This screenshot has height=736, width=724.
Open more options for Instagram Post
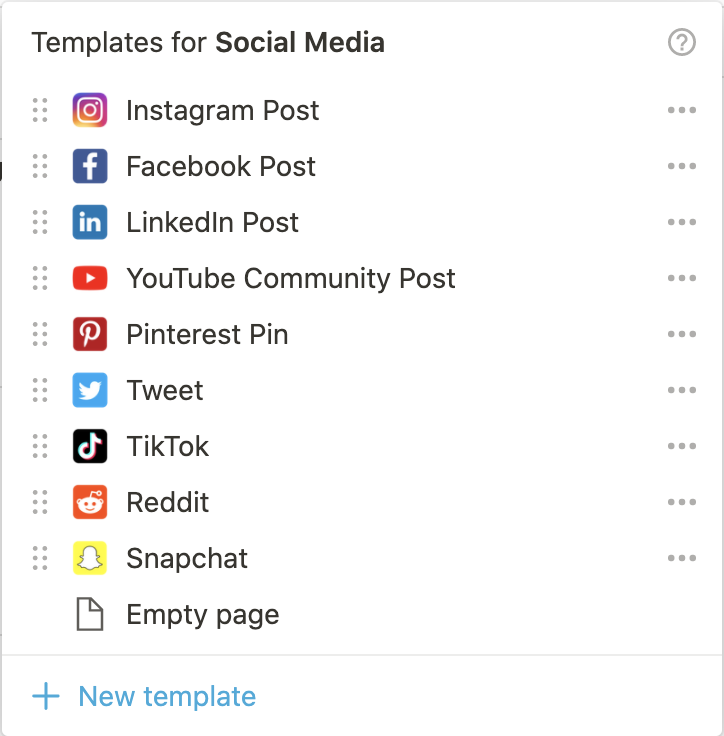pos(681,110)
